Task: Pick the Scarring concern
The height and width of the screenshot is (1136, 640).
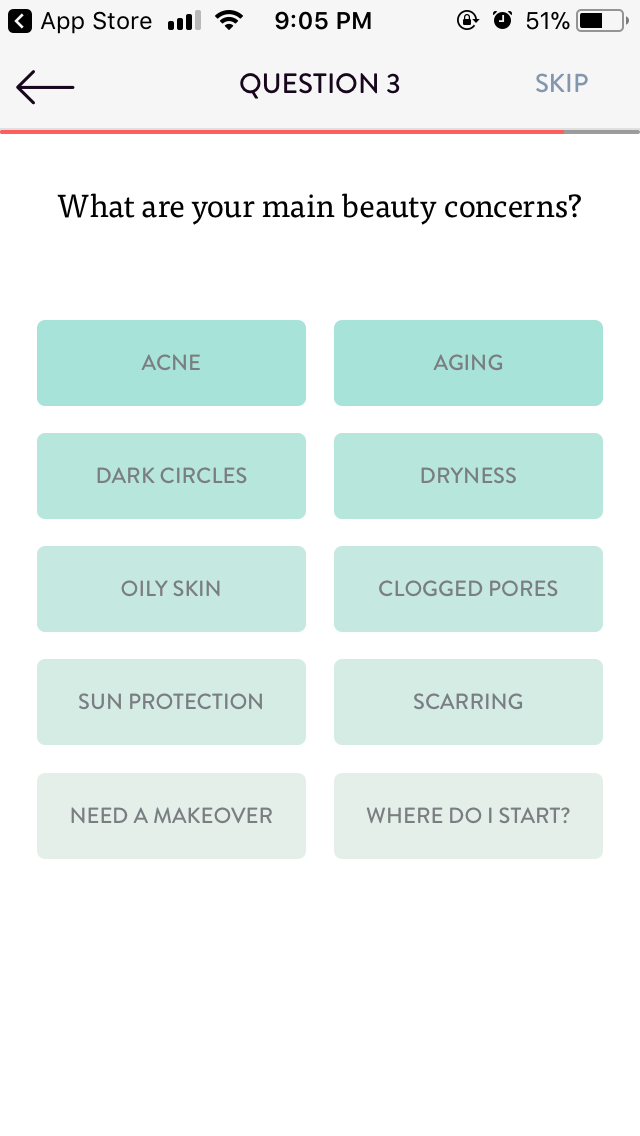Action: pyautogui.click(x=468, y=702)
